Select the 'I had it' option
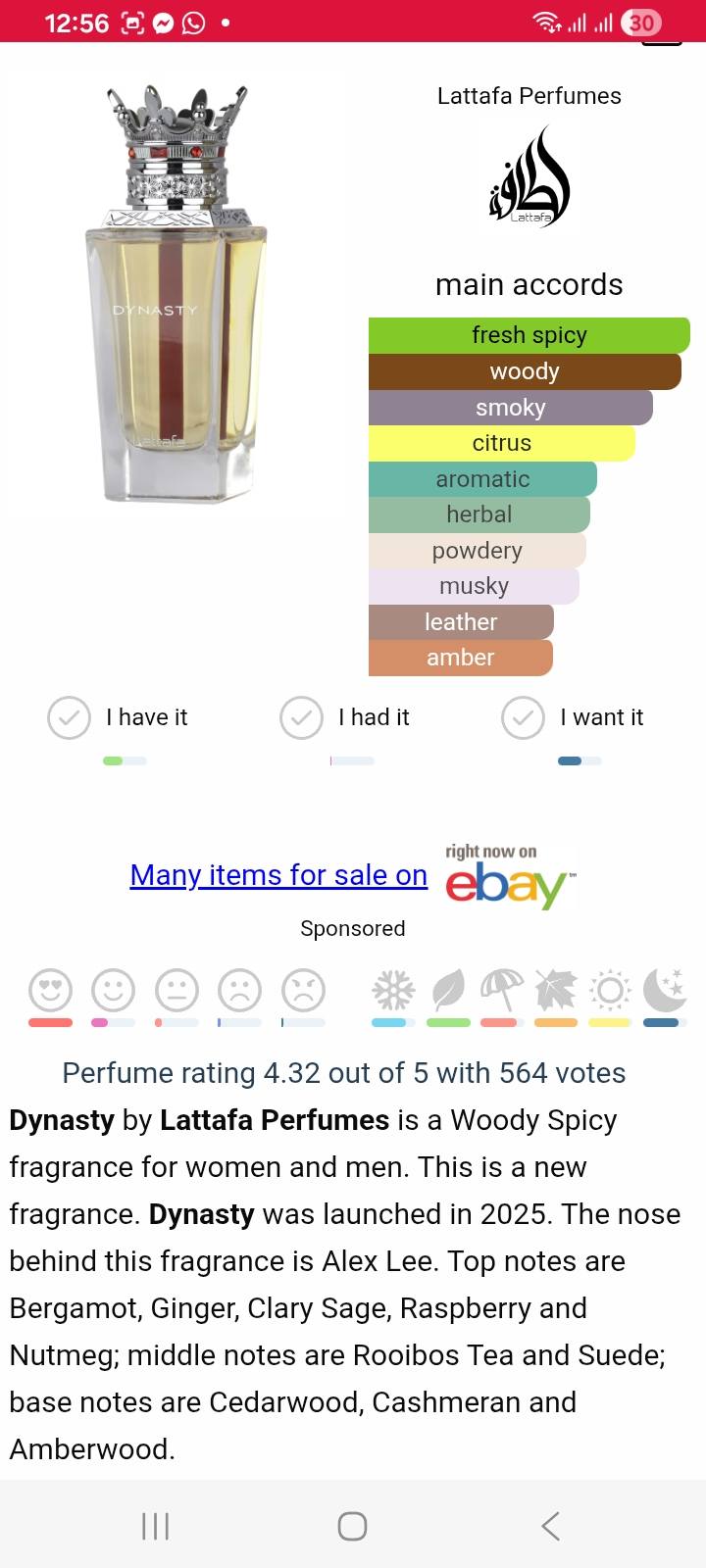The height and width of the screenshot is (1568, 706). (301, 717)
